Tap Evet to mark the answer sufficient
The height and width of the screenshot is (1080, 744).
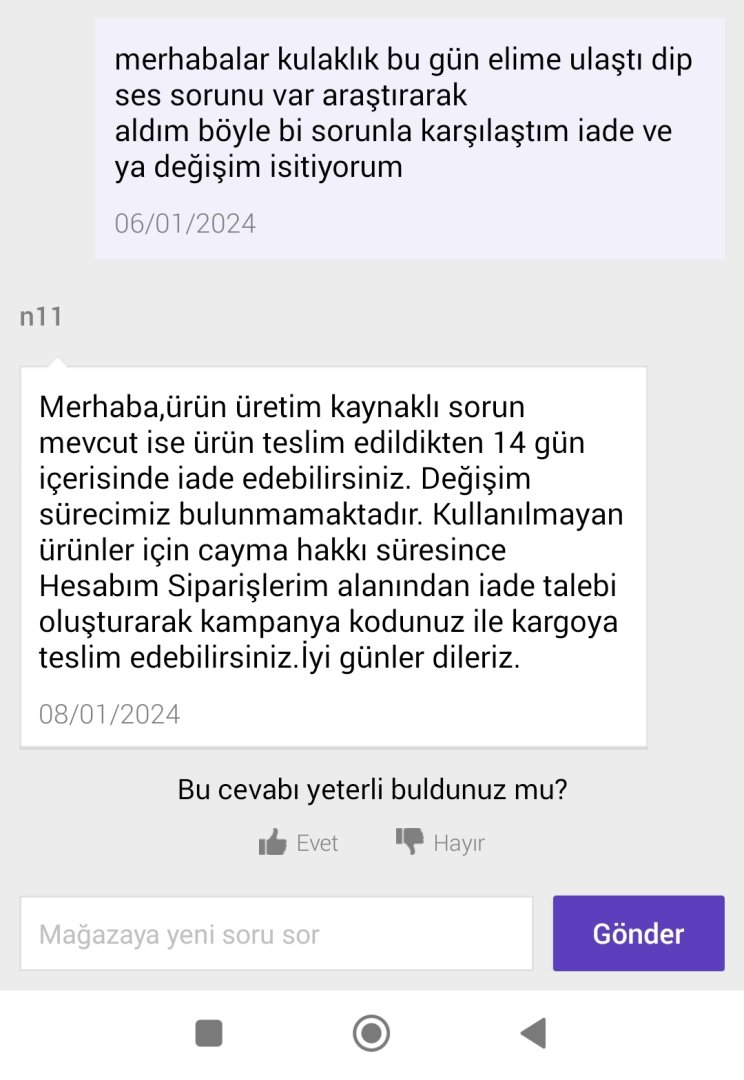298,843
